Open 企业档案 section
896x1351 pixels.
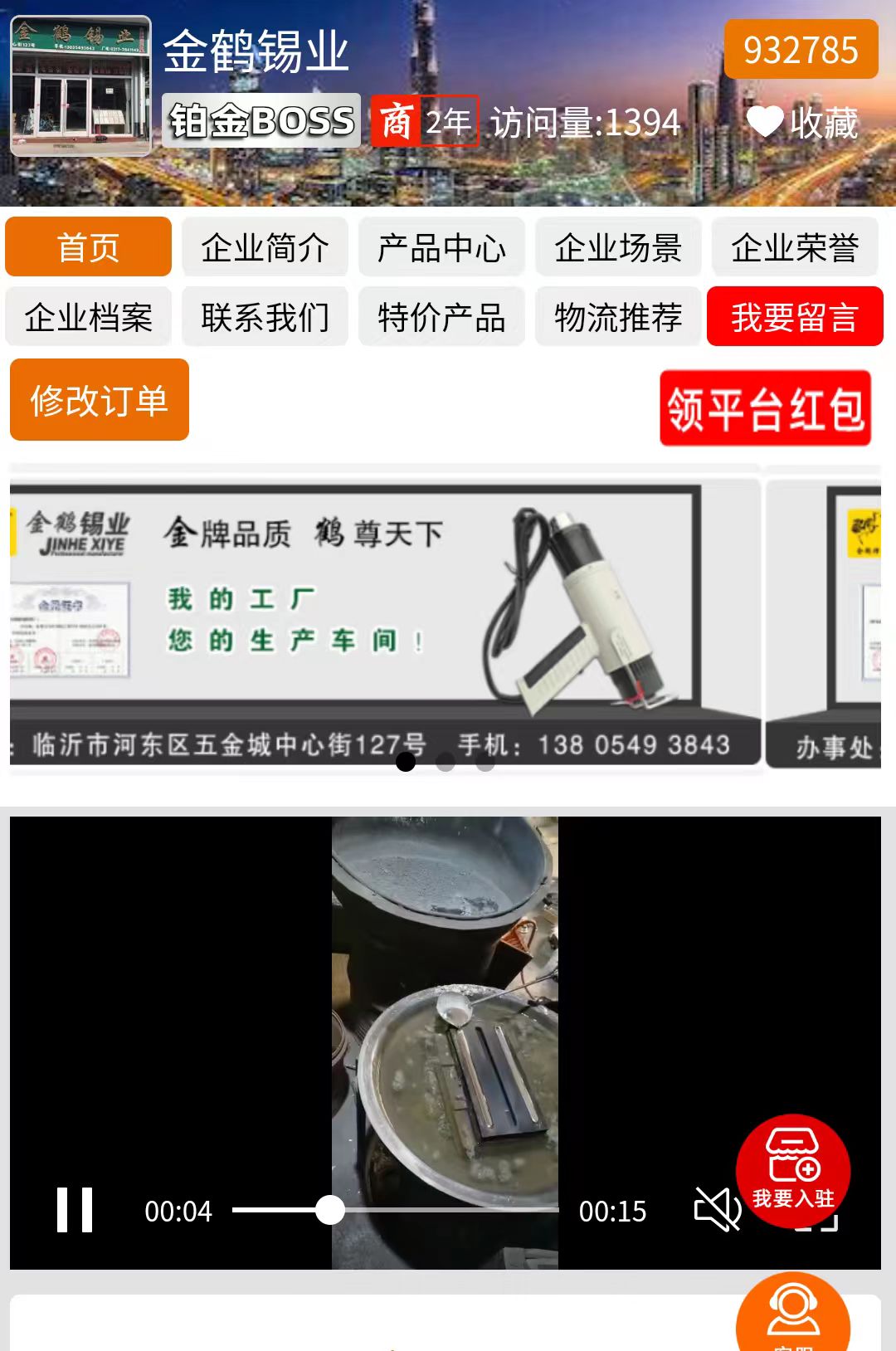88,317
